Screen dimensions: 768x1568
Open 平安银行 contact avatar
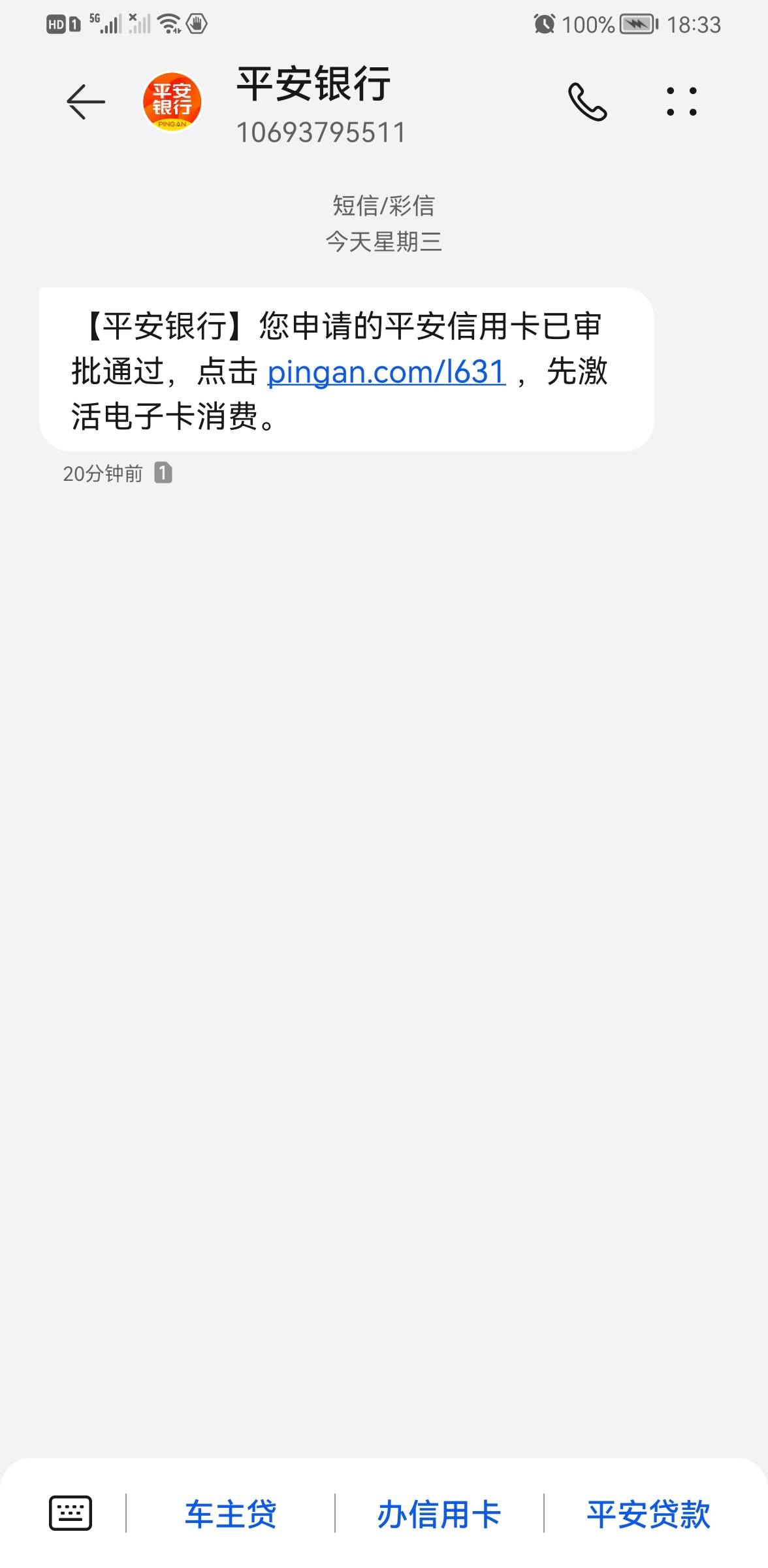(172, 102)
